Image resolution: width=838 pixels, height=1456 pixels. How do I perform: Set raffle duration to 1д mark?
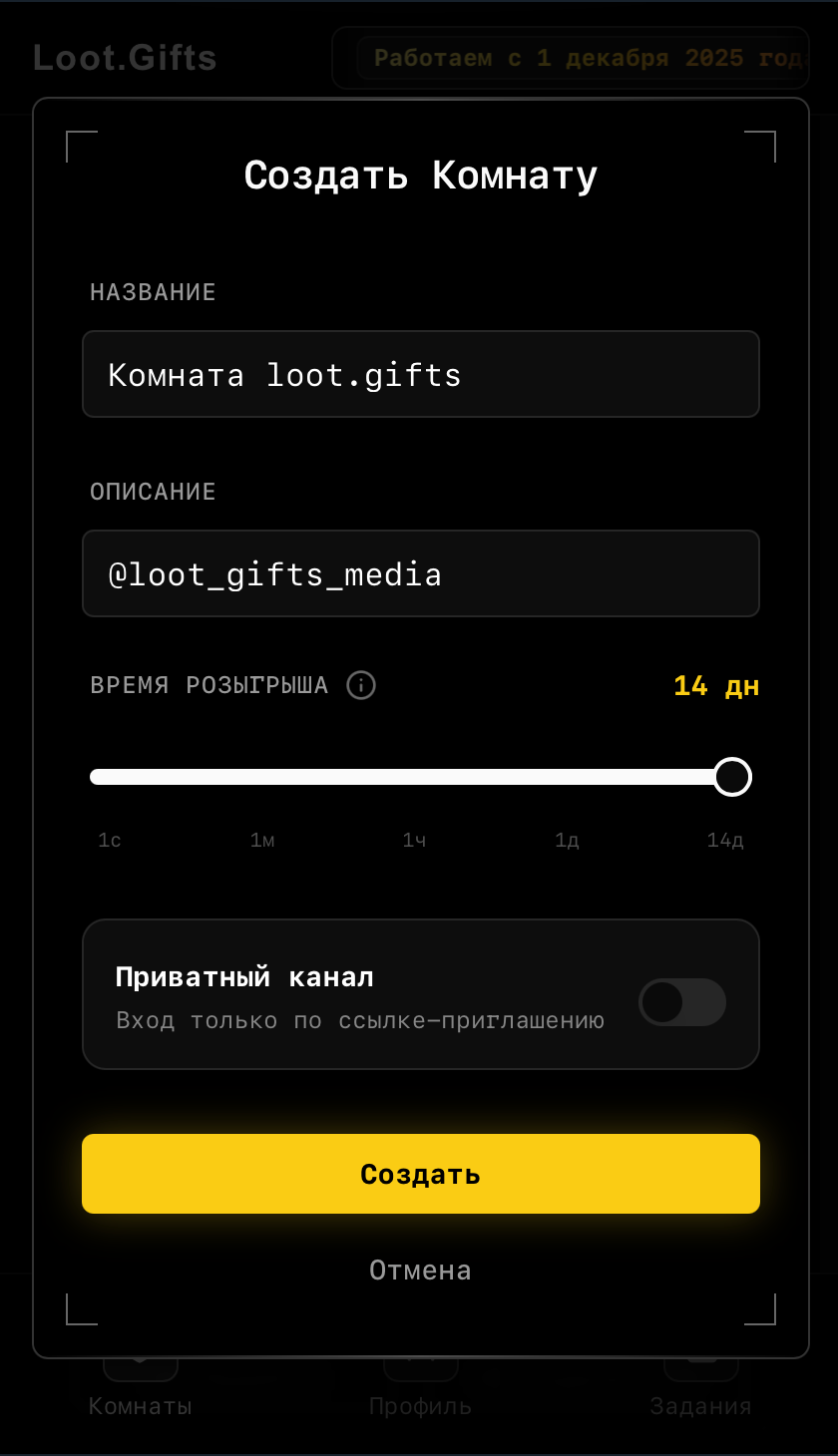click(x=566, y=776)
